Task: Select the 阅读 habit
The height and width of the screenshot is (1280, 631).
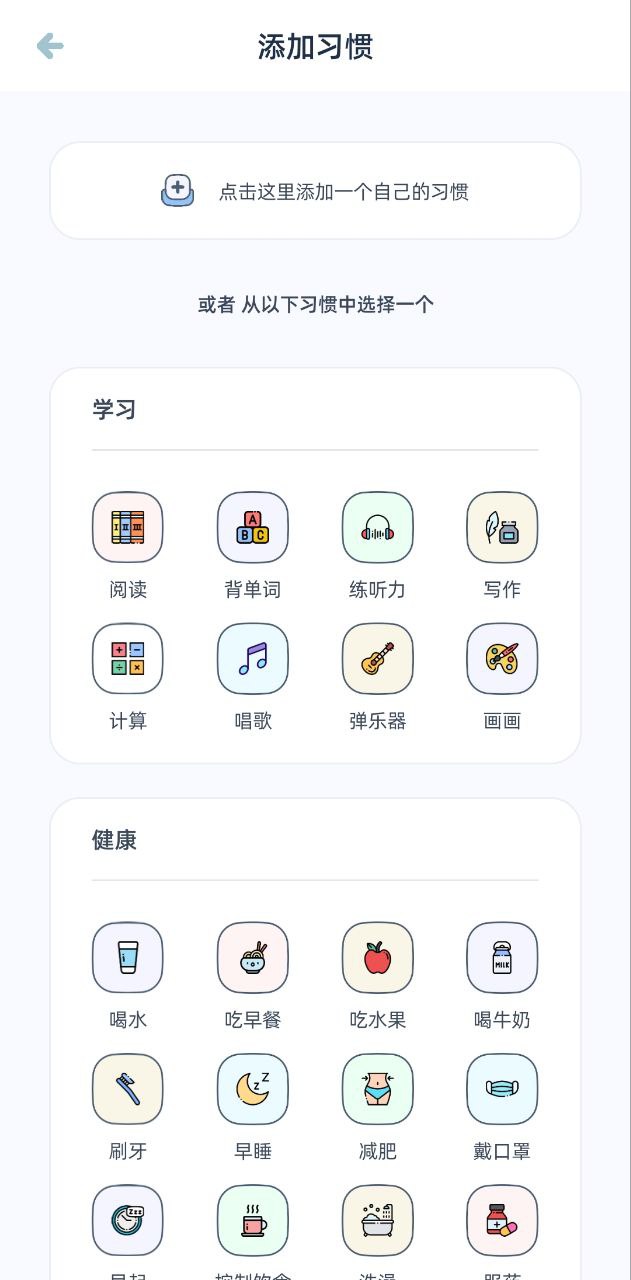Action: tap(128, 528)
